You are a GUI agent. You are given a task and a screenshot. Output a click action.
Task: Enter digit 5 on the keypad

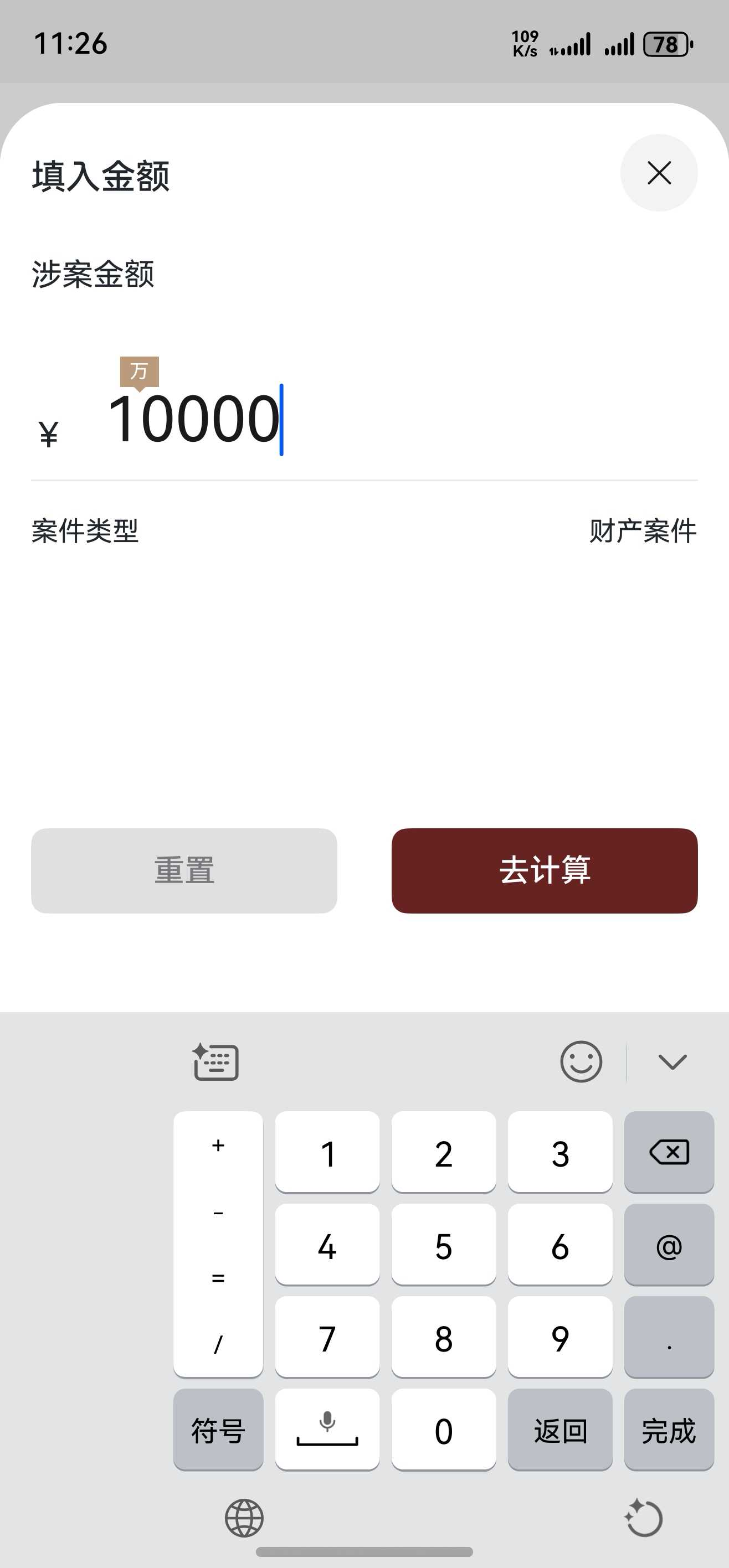click(443, 1245)
